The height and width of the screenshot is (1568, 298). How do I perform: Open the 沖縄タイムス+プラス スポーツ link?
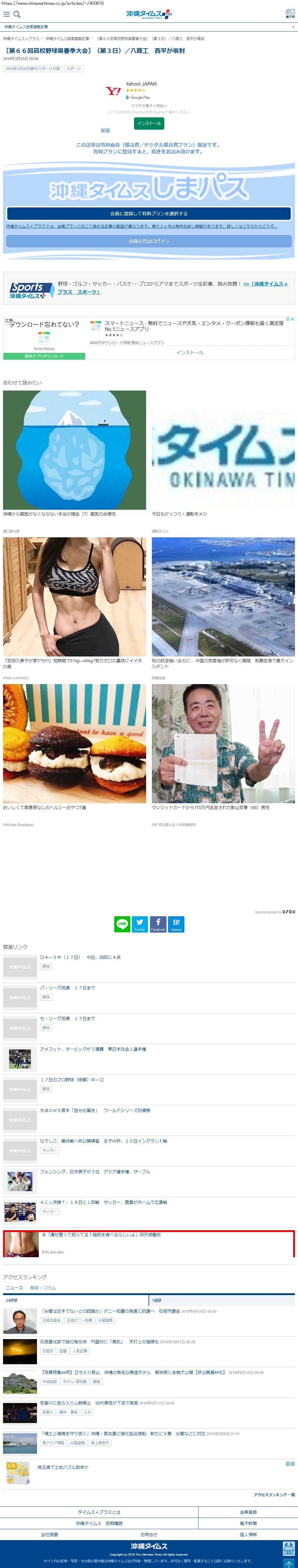tap(79, 292)
